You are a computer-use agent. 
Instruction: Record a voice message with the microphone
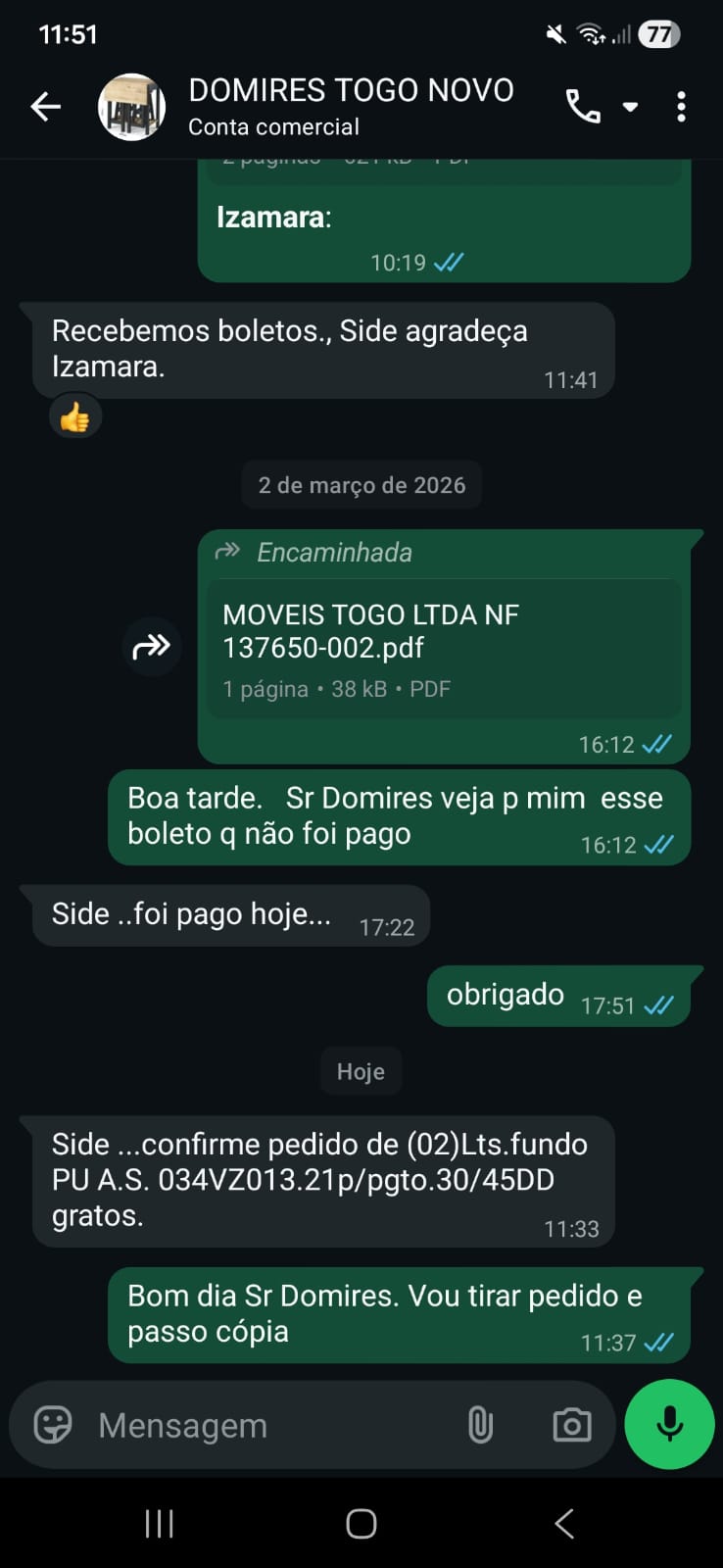coord(670,1424)
